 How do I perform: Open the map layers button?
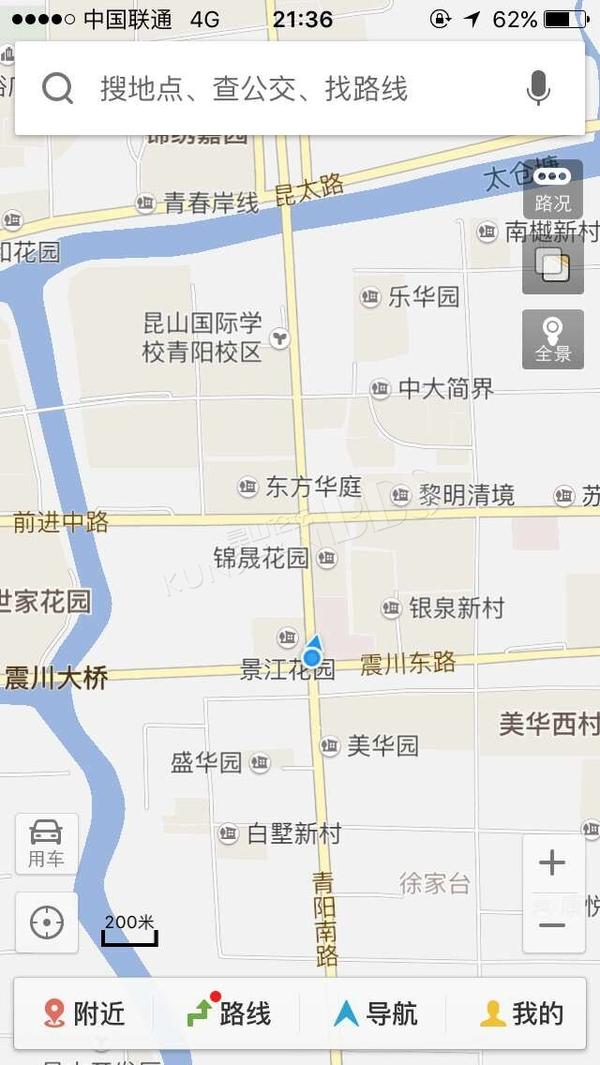[x=552, y=264]
